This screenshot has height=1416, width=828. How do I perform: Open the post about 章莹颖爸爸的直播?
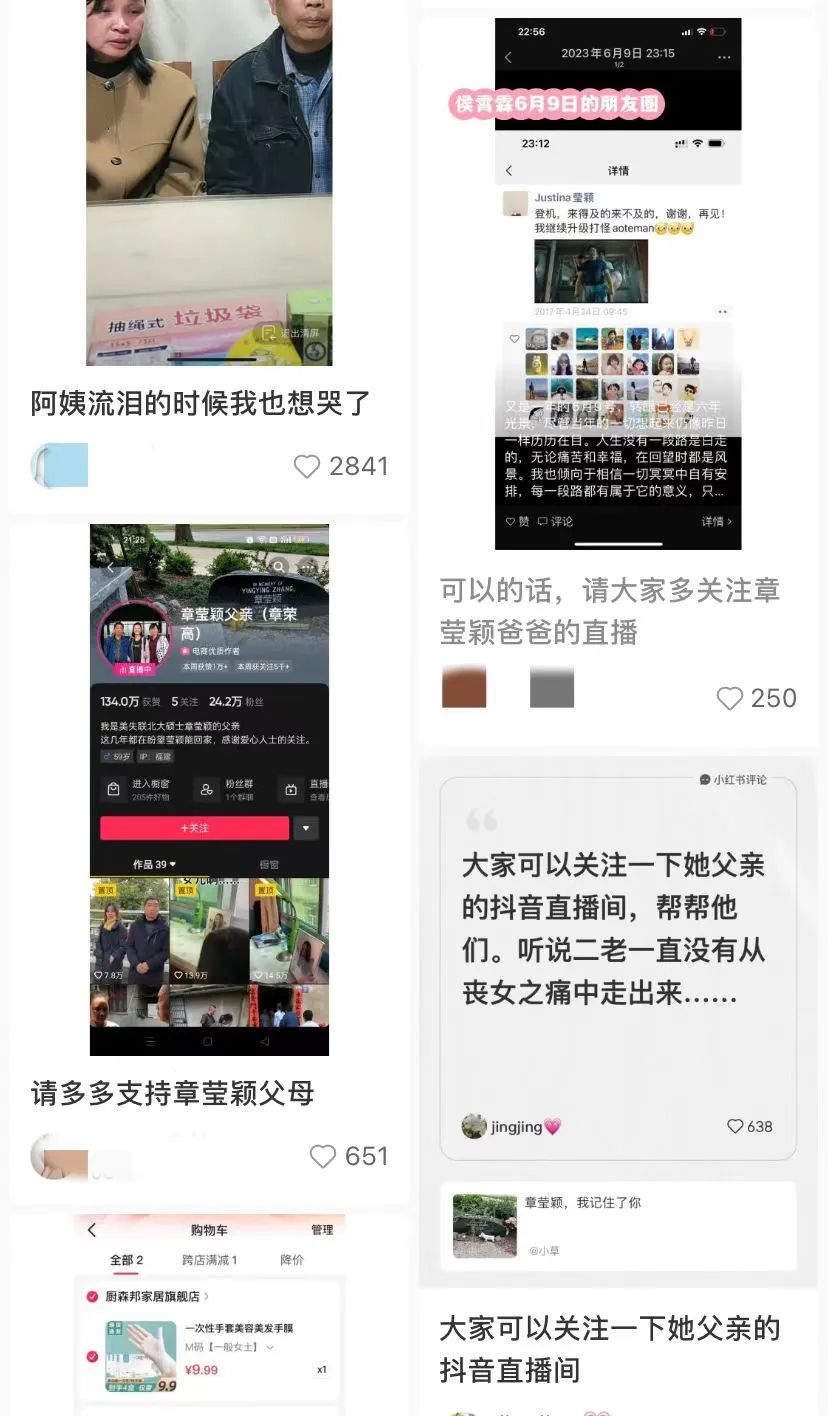pos(609,610)
